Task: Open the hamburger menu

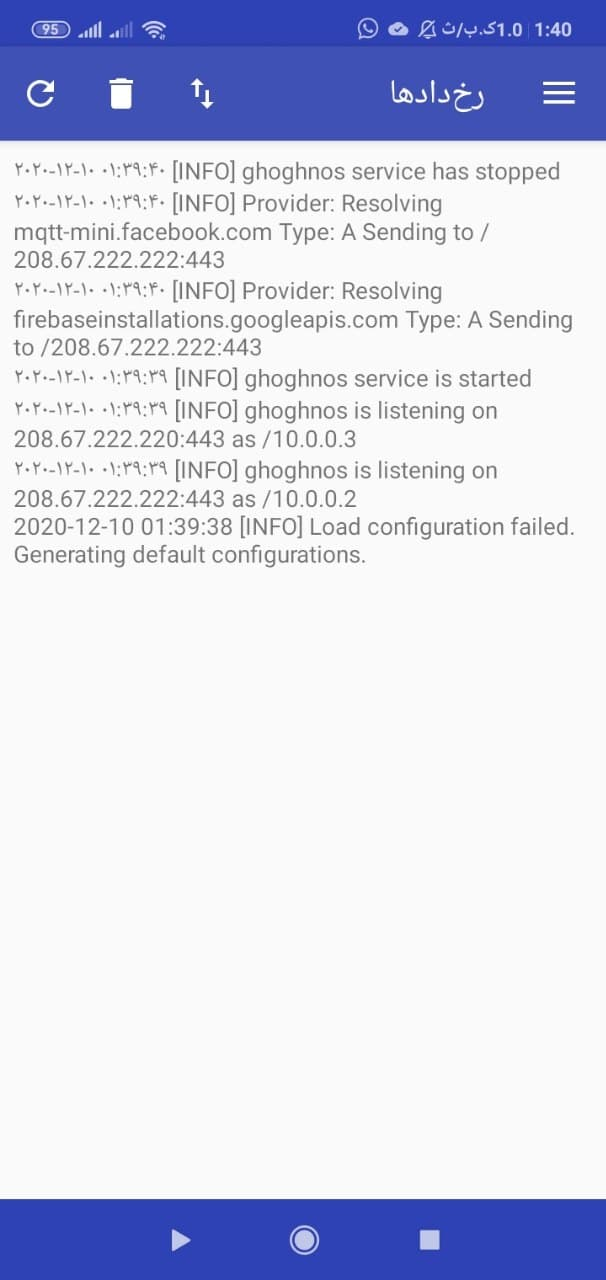Action: 558,94
